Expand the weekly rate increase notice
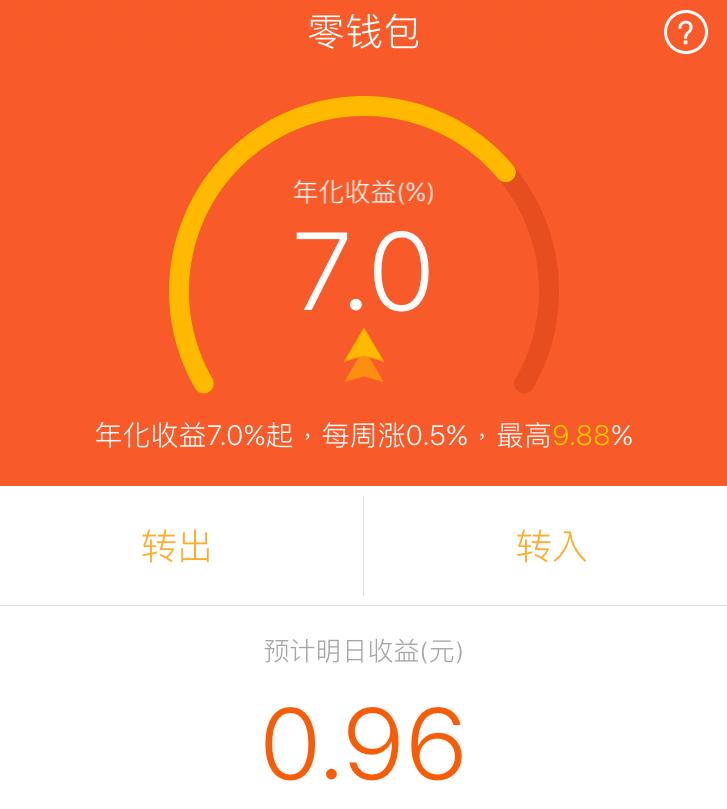 [364, 436]
